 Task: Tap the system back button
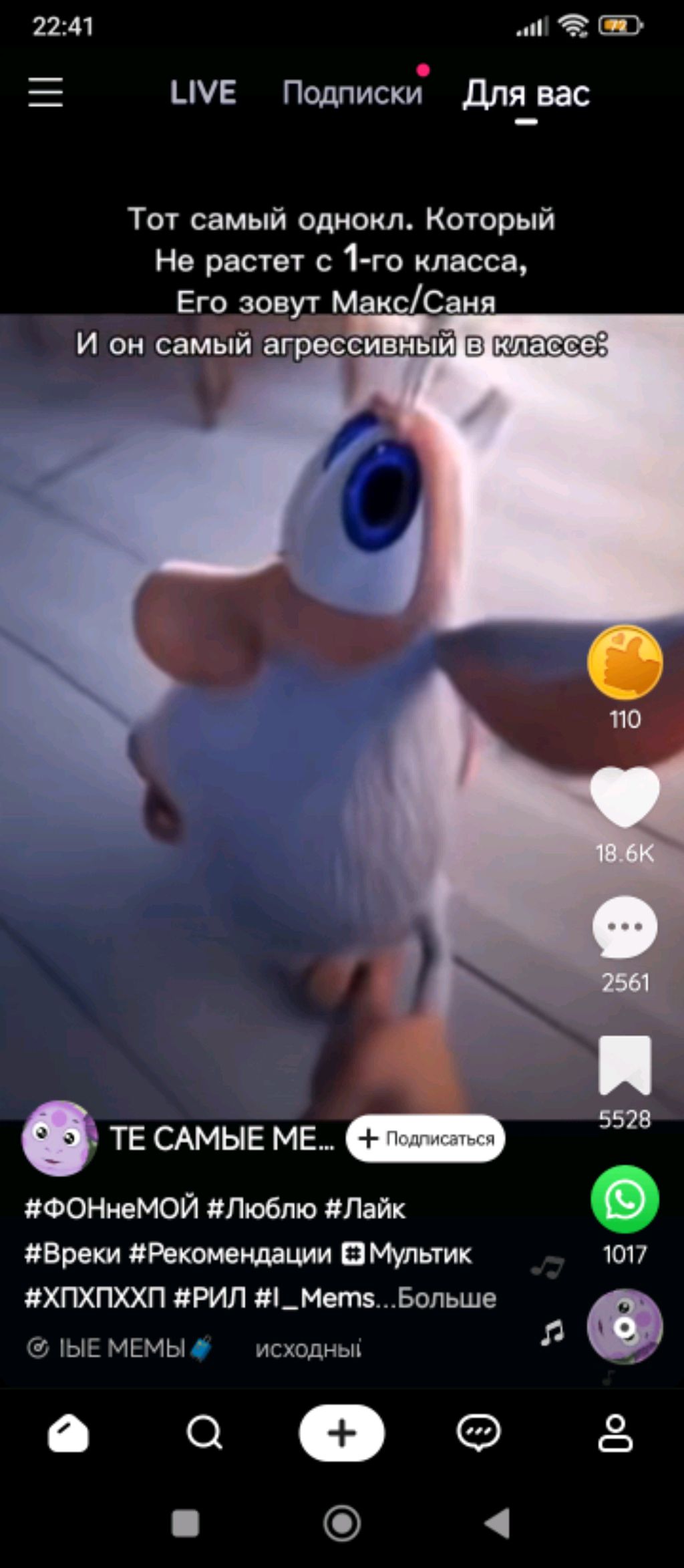[x=498, y=1523]
